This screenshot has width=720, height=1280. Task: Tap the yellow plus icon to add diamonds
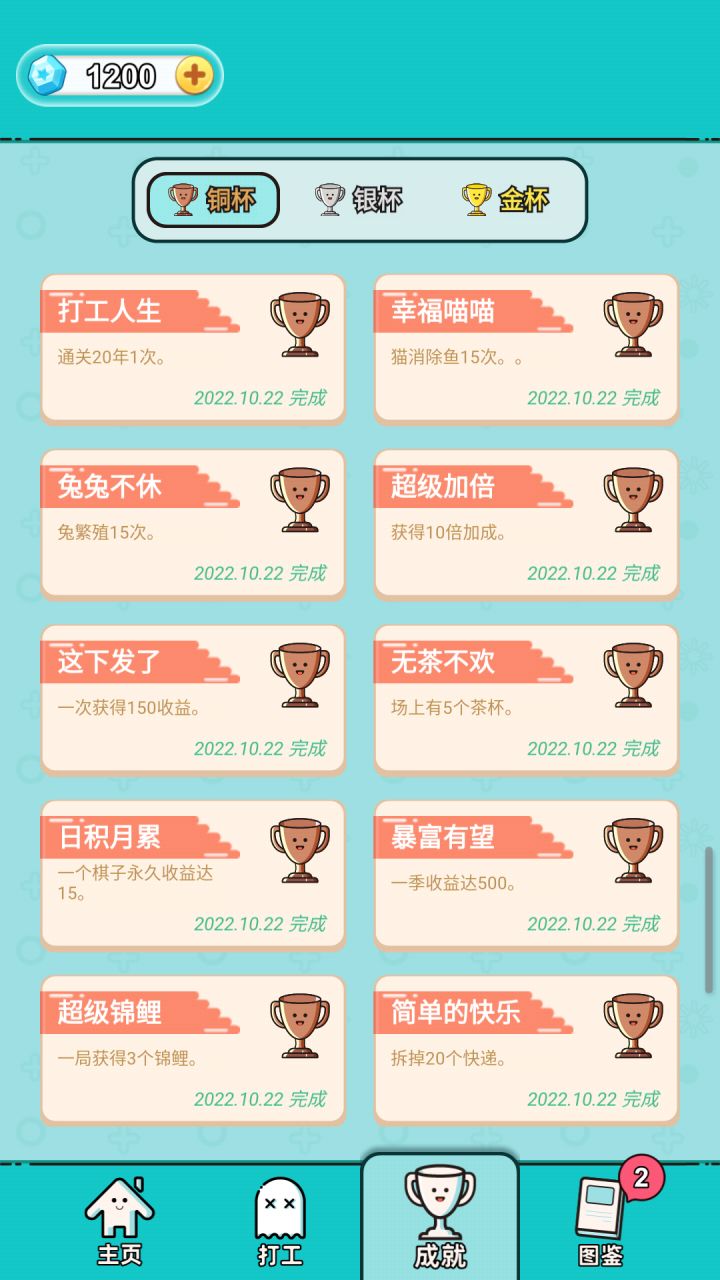click(x=196, y=75)
